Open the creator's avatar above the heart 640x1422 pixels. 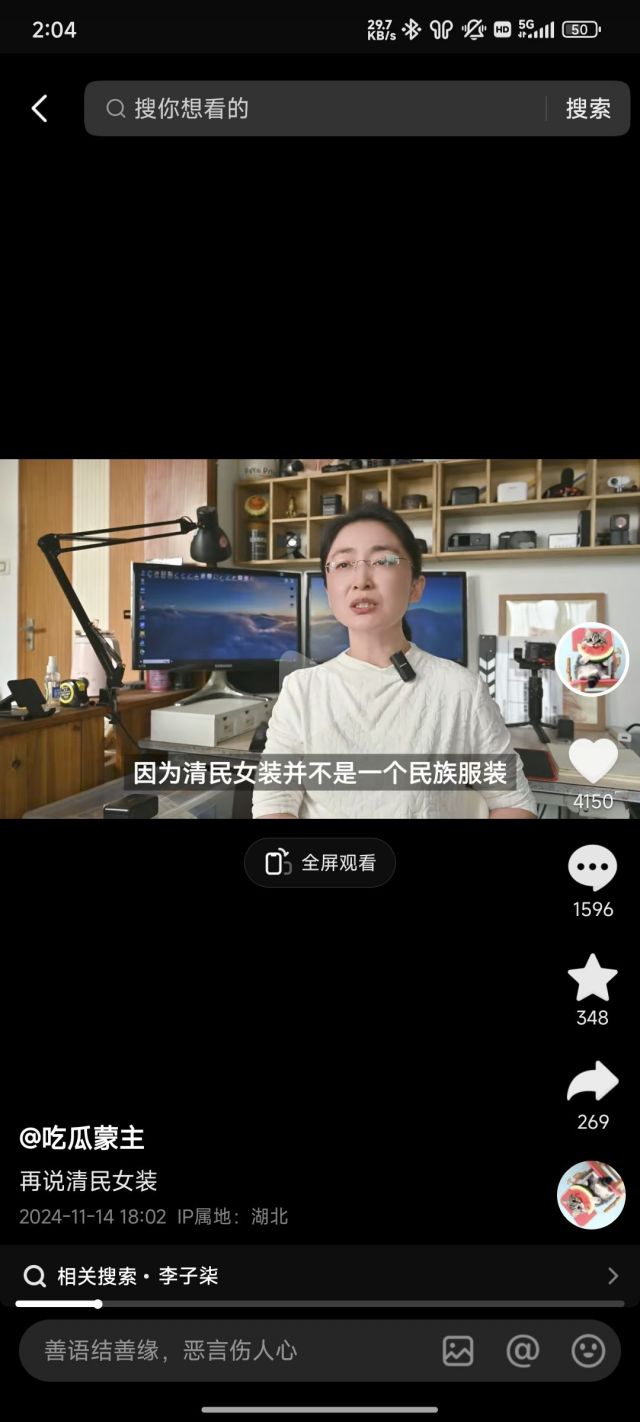(592, 660)
